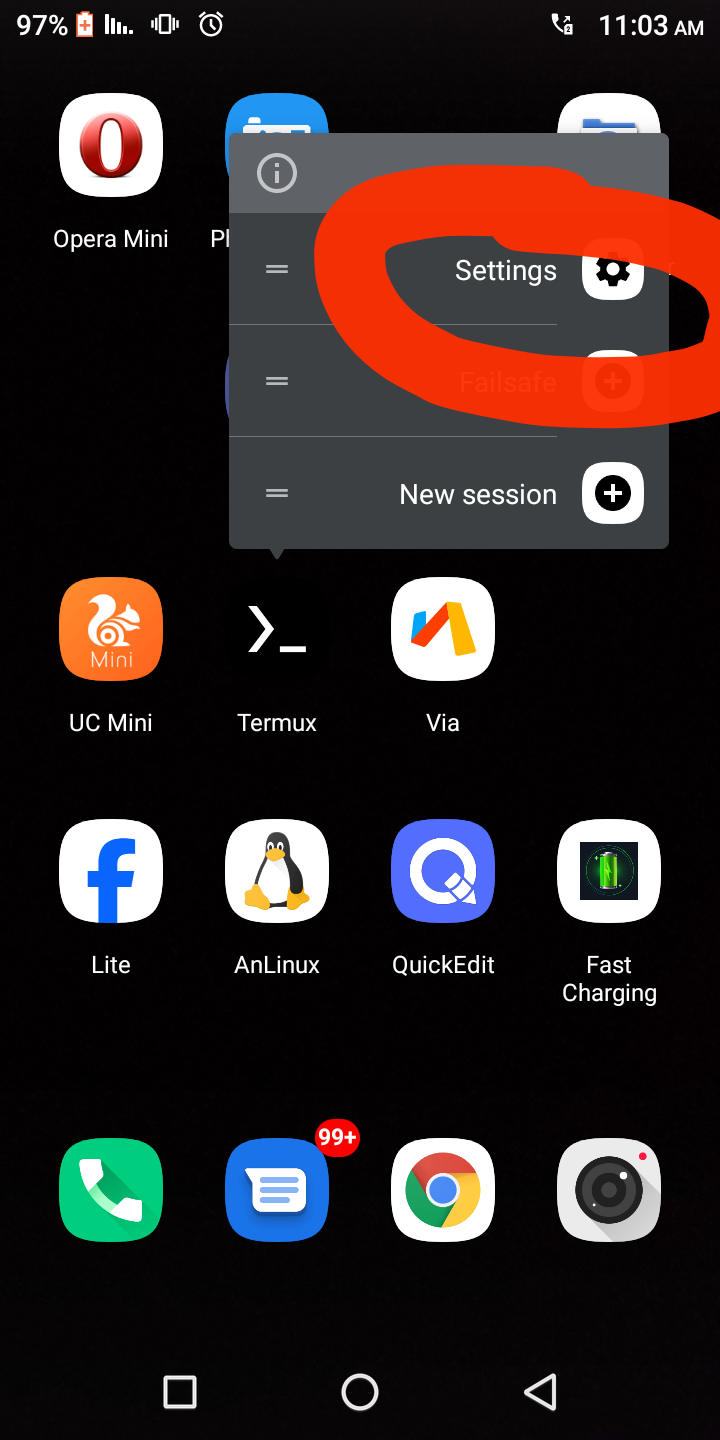Open app info icon in popup

click(277, 174)
